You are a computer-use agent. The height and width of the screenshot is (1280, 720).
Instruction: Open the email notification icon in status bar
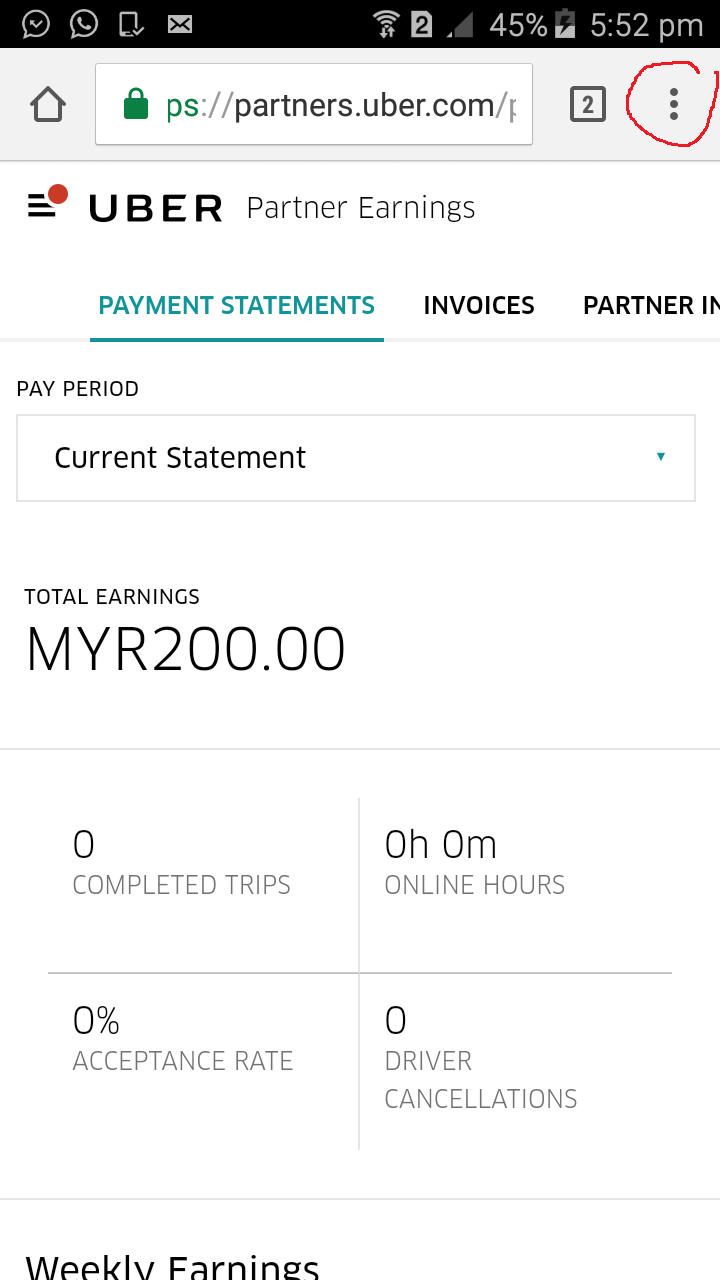coord(179,23)
